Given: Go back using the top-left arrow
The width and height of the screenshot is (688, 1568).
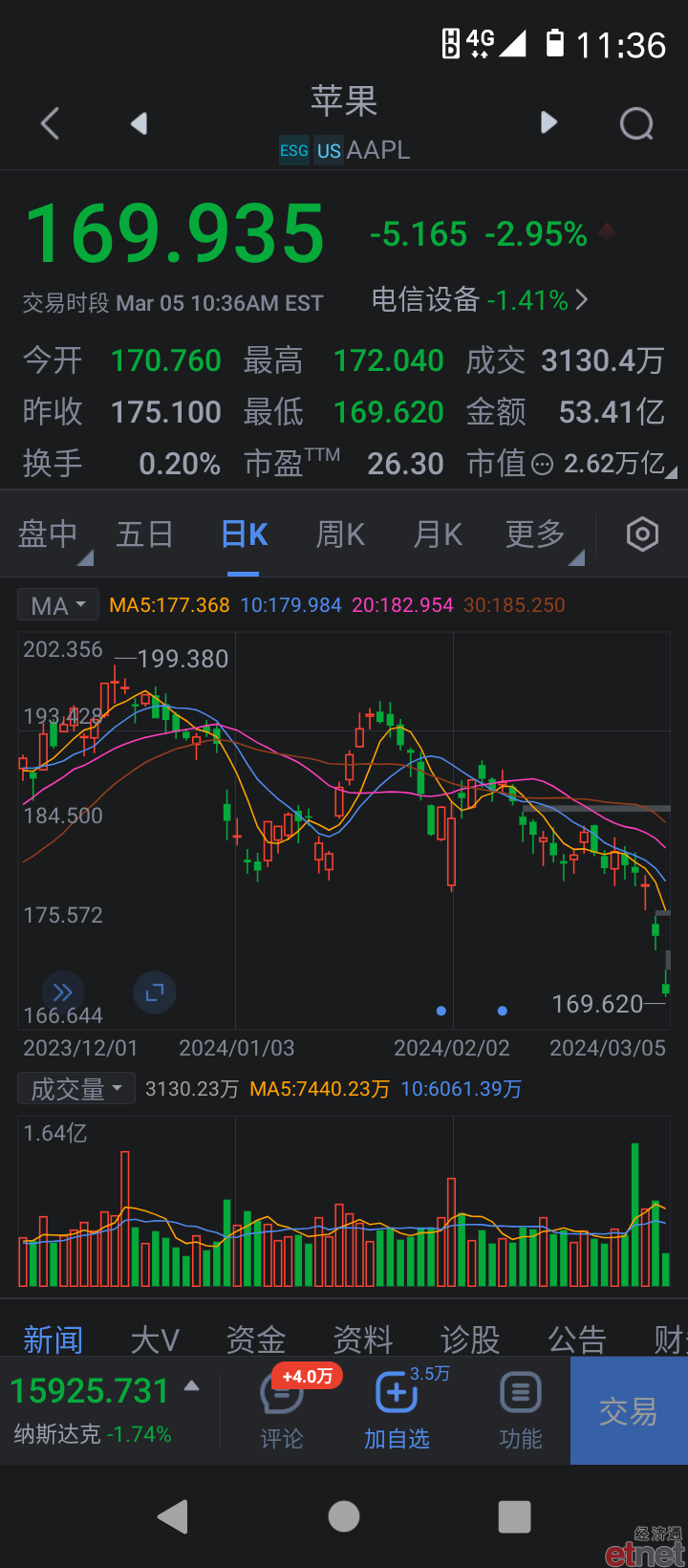Looking at the screenshot, I should 51,123.
